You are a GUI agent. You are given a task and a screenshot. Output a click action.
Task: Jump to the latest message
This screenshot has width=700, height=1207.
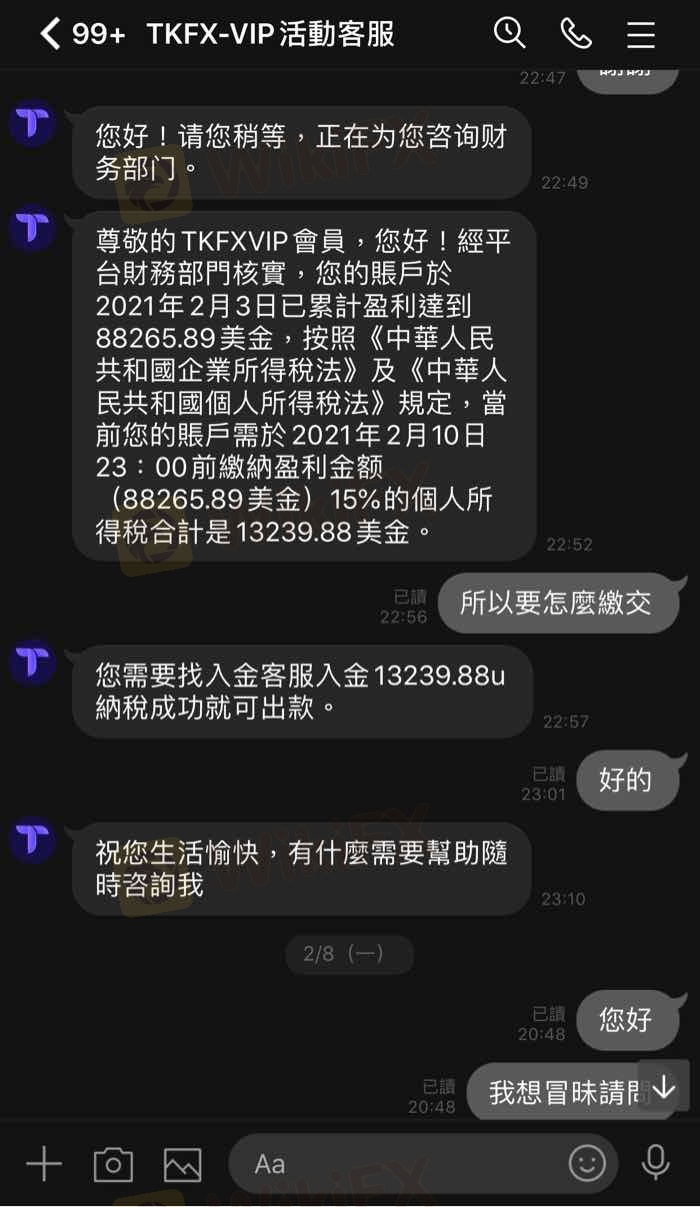664,1087
